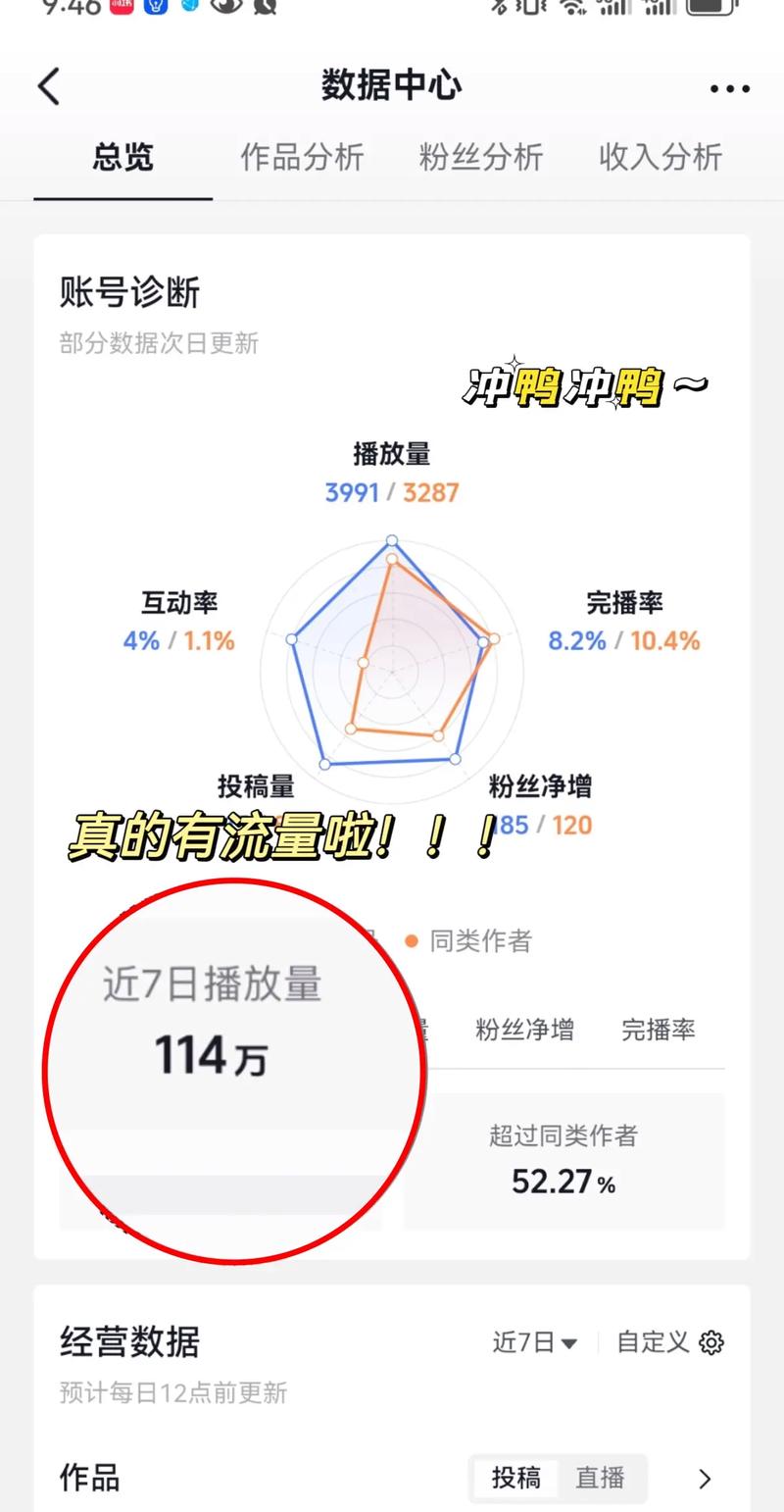Select the 粉丝净增 metric tab

point(524,1030)
